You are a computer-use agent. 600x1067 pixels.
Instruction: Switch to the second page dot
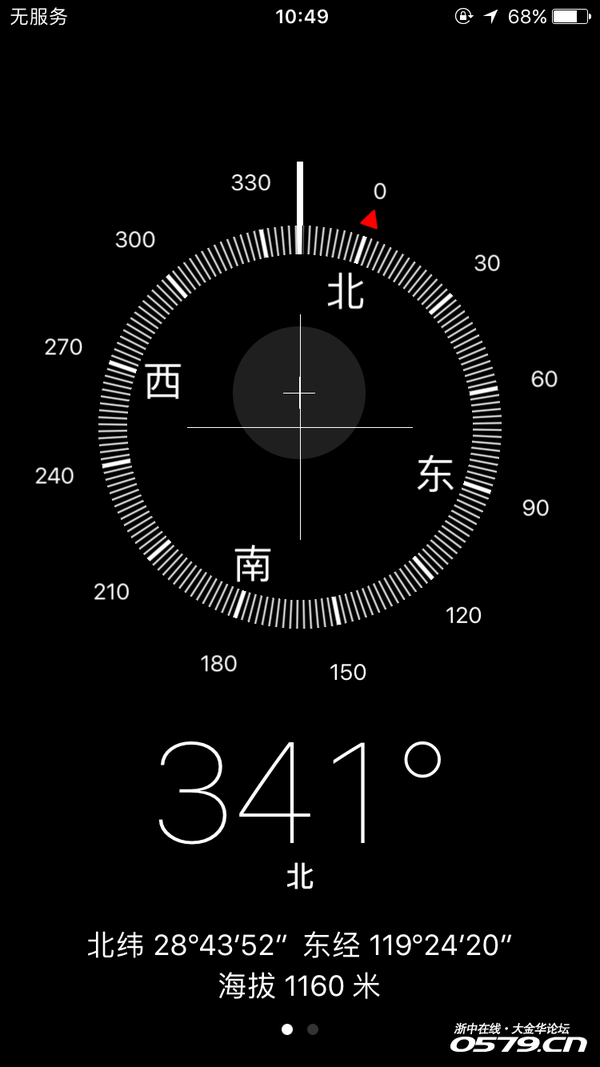click(313, 1028)
